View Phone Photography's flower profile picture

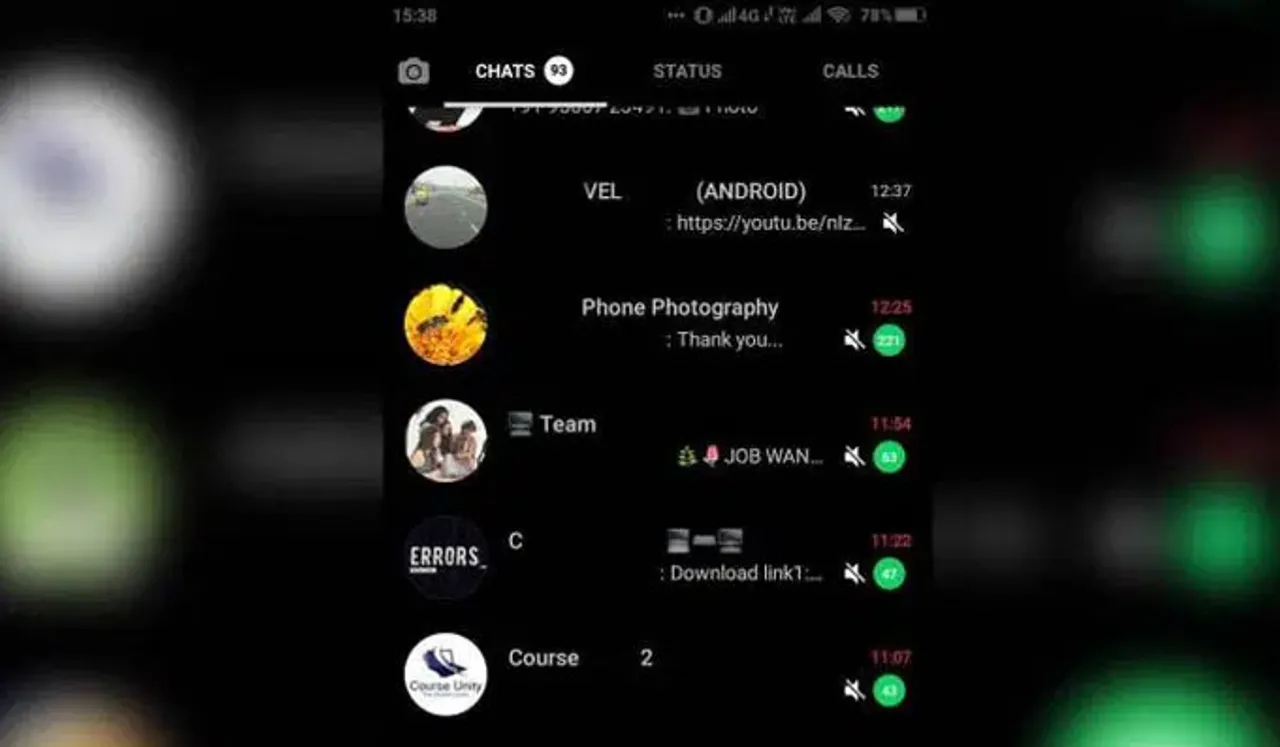(x=446, y=325)
